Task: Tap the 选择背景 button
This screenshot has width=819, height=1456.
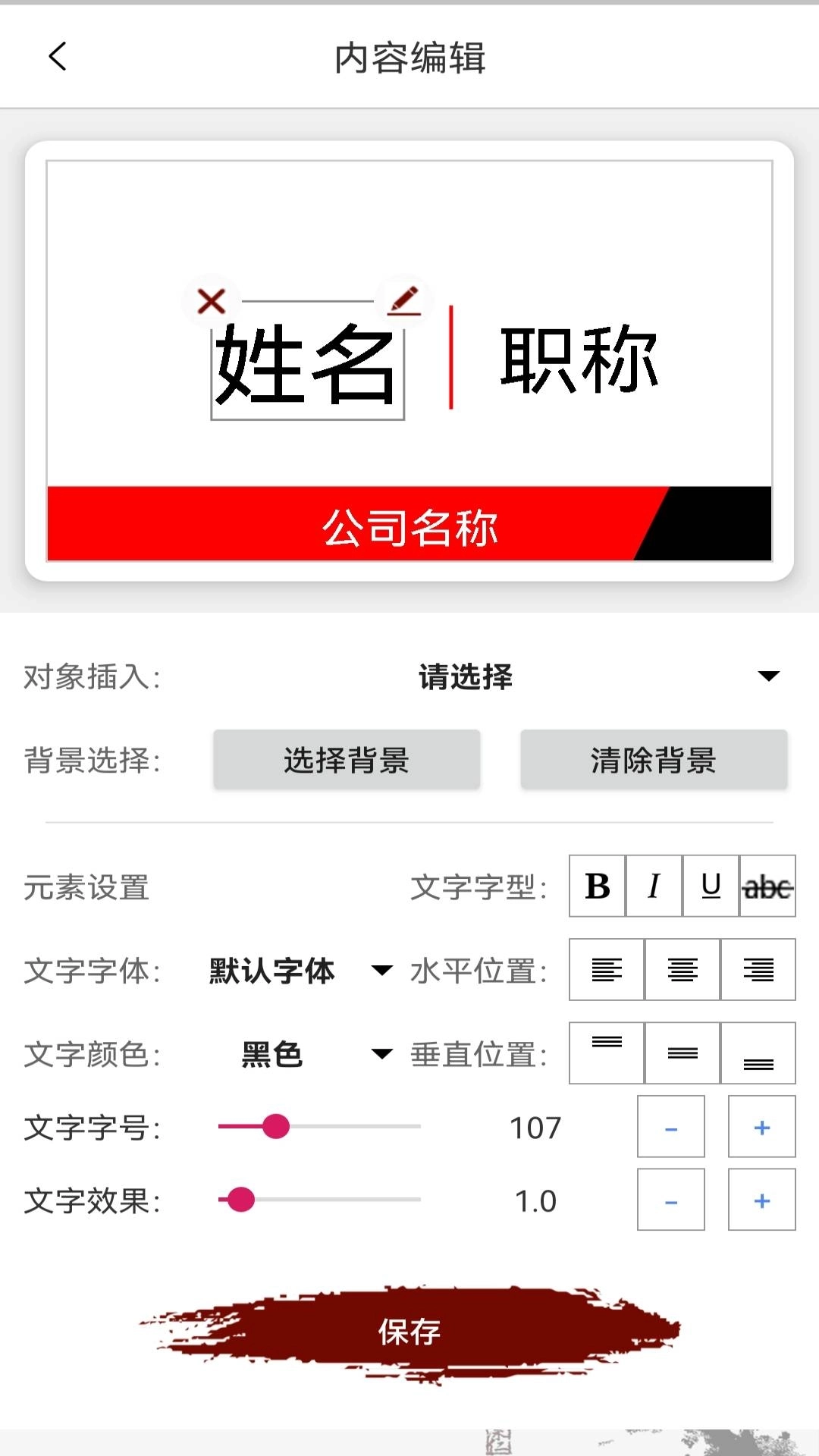Action: 347,760
